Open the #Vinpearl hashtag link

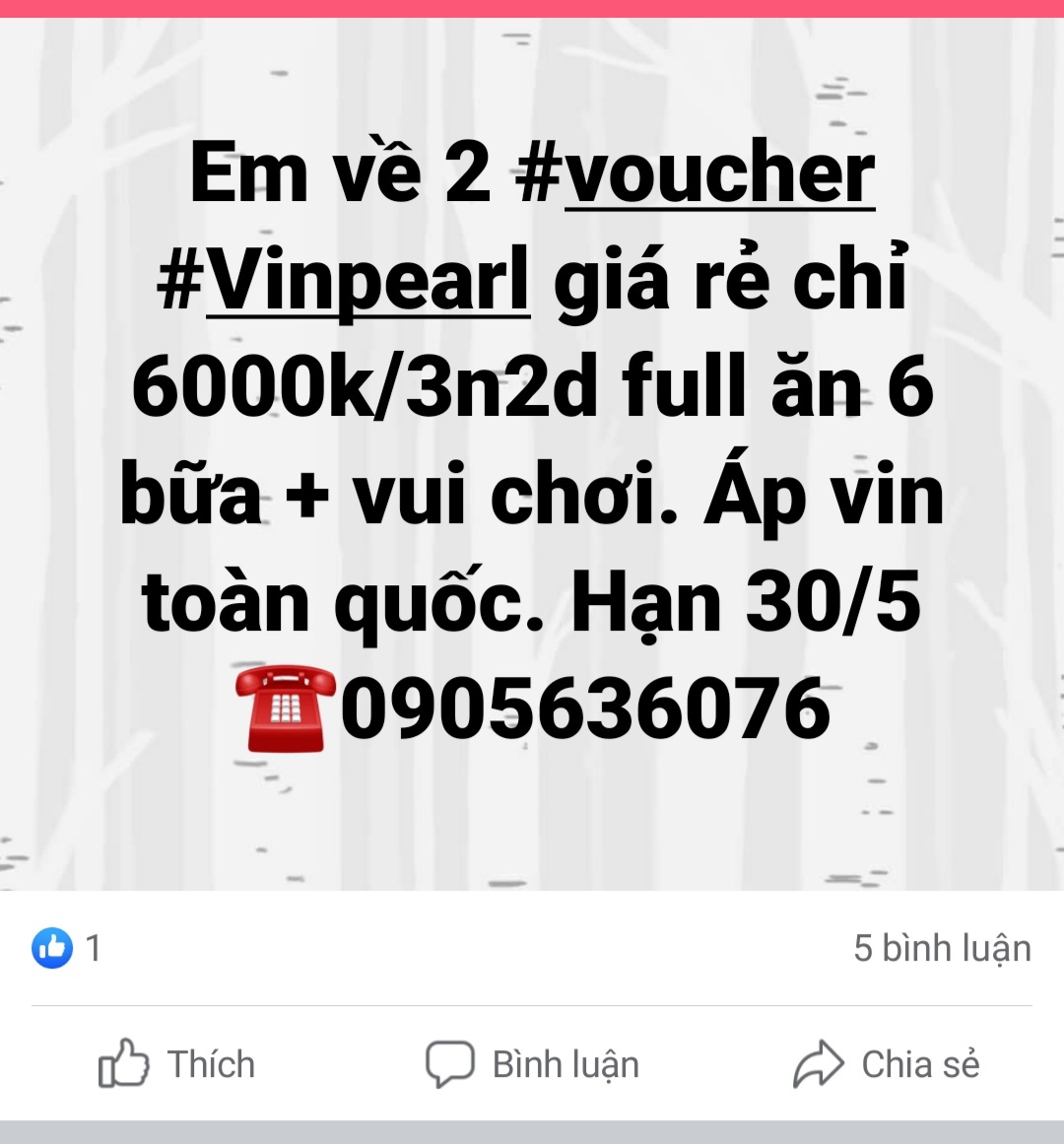pos(344,281)
